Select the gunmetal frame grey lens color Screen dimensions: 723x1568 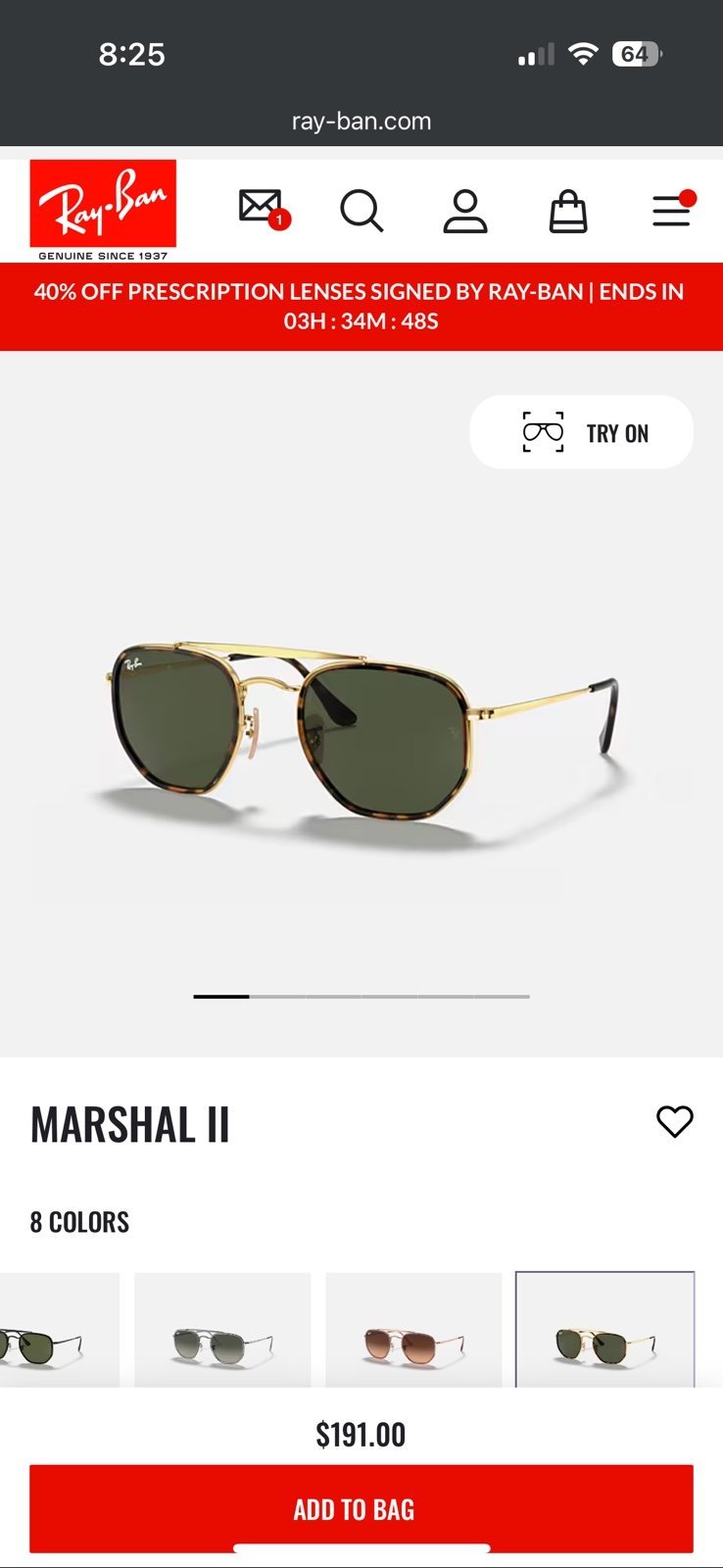pos(222,1331)
